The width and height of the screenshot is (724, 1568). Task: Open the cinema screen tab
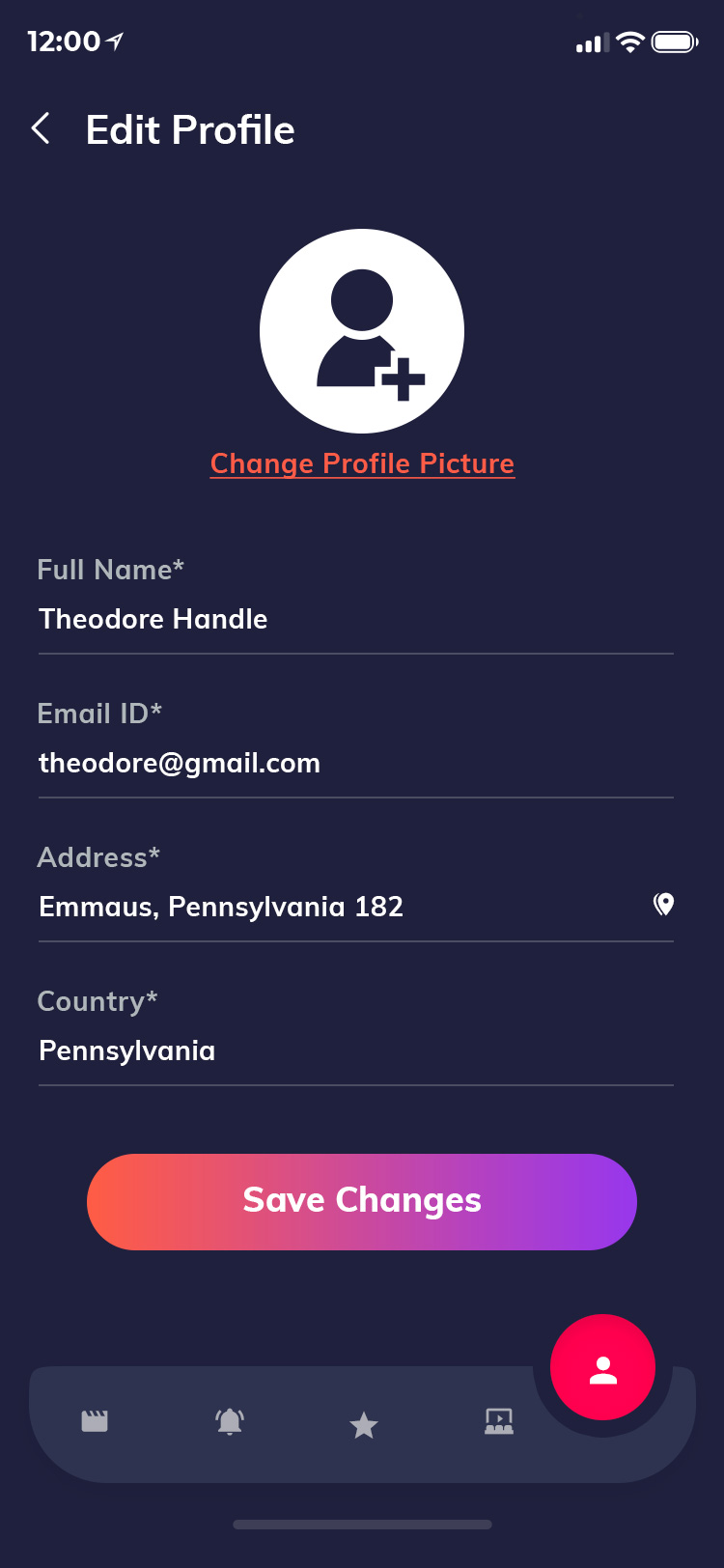(x=499, y=1421)
